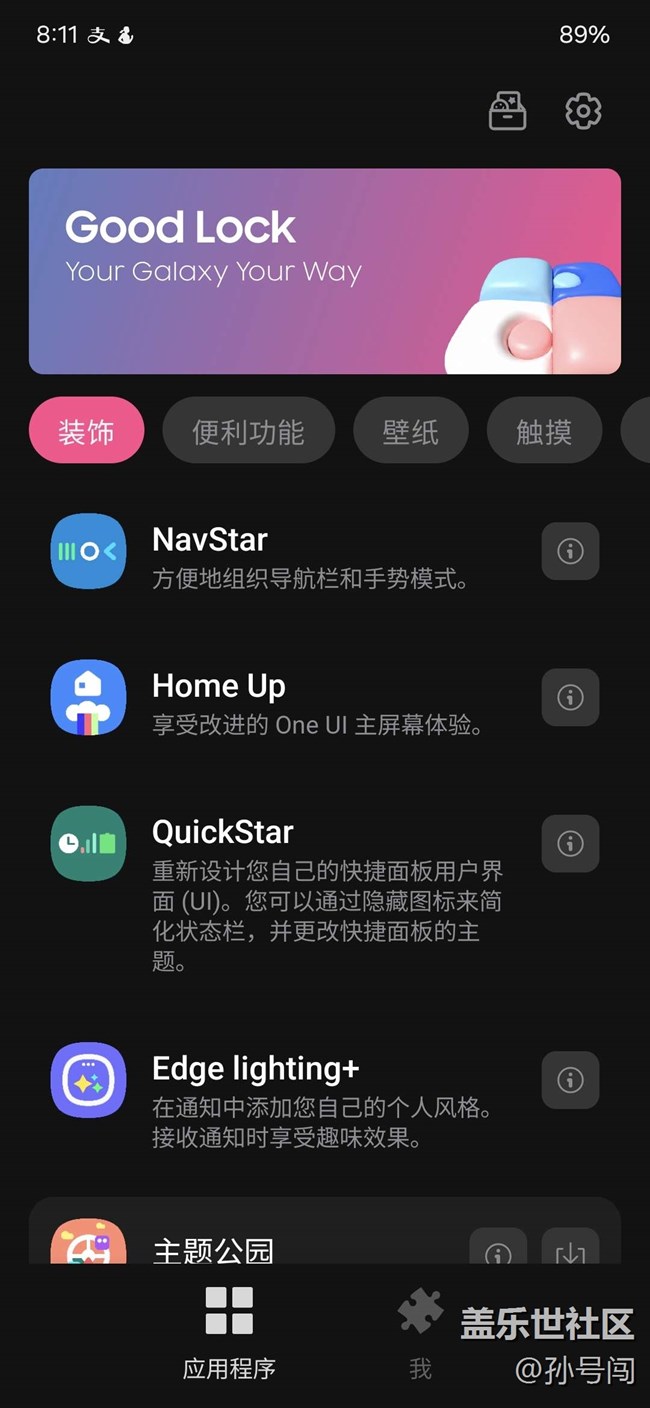Open the Good Lock banner
Viewport: 650px width, 1408px height.
point(325,271)
